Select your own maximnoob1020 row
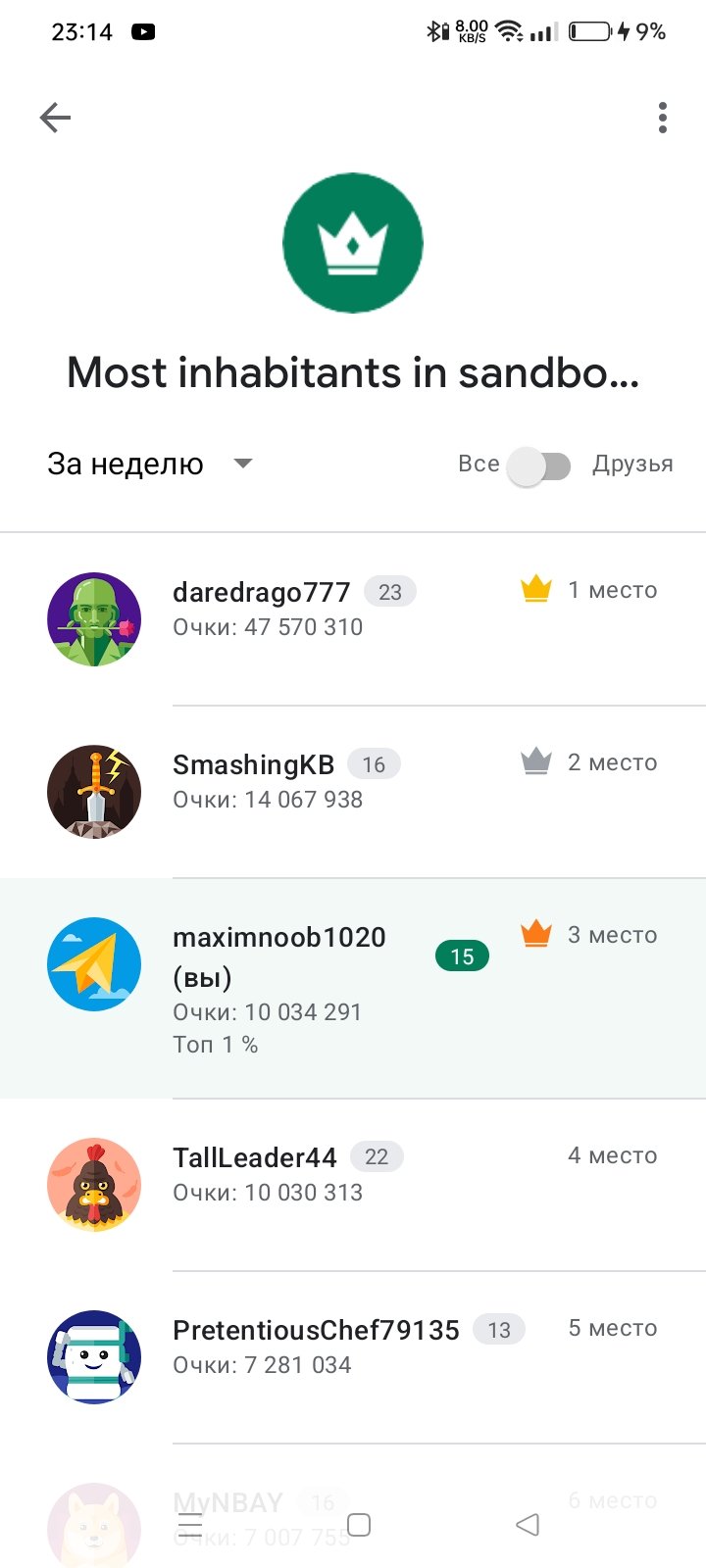706x1568 pixels. [x=353, y=989]
